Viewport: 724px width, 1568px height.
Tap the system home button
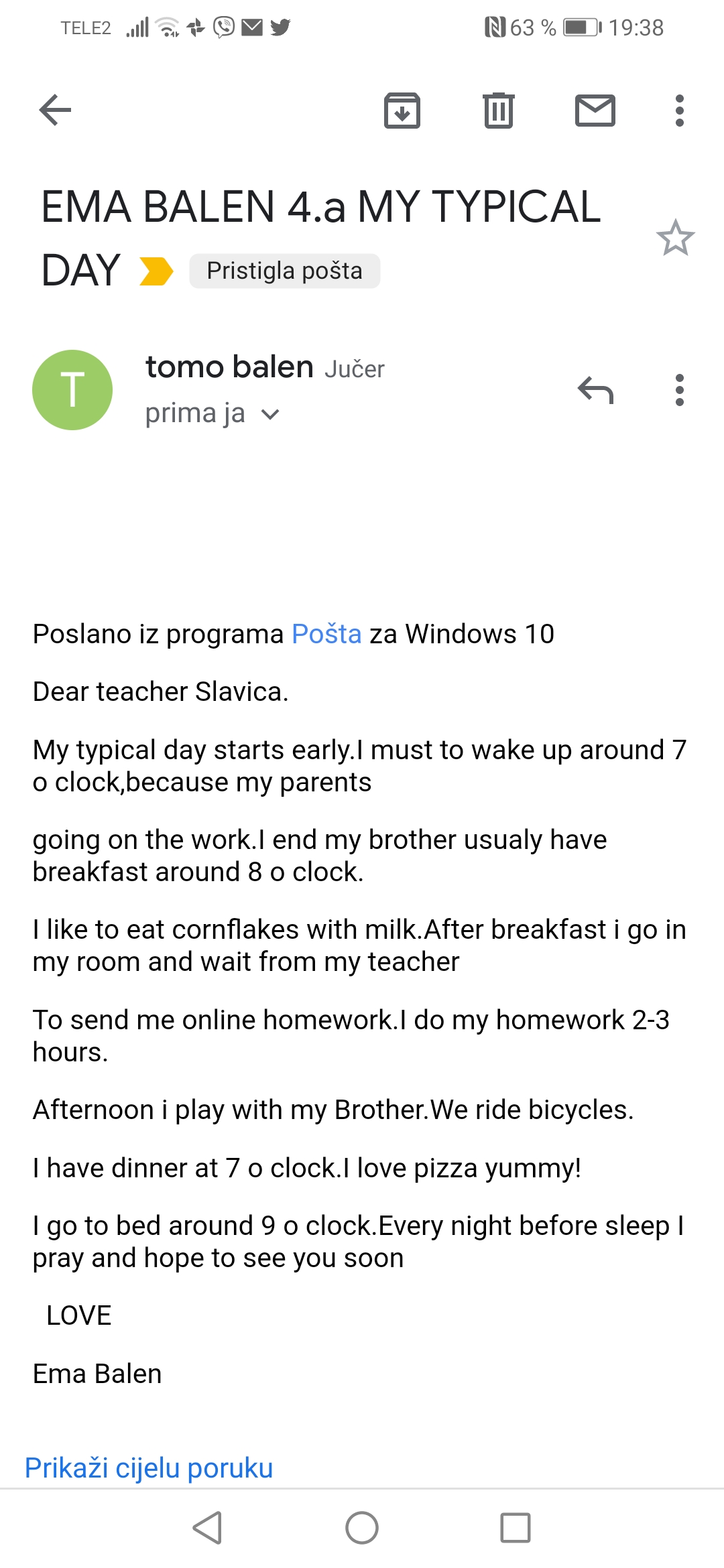coord(362,1528)
